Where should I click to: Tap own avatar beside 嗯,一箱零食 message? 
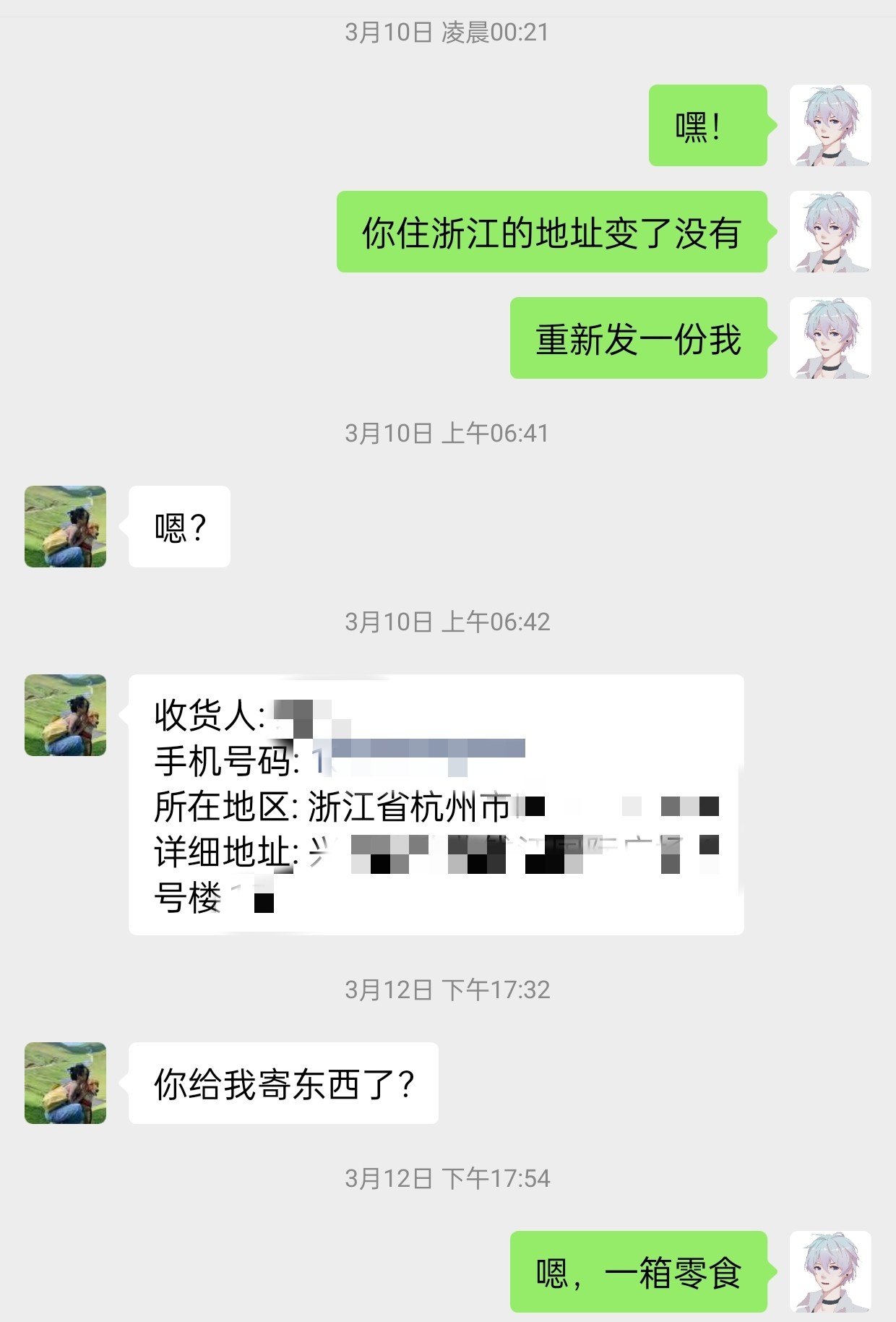pyautogui.click(x=830, y=1271)
